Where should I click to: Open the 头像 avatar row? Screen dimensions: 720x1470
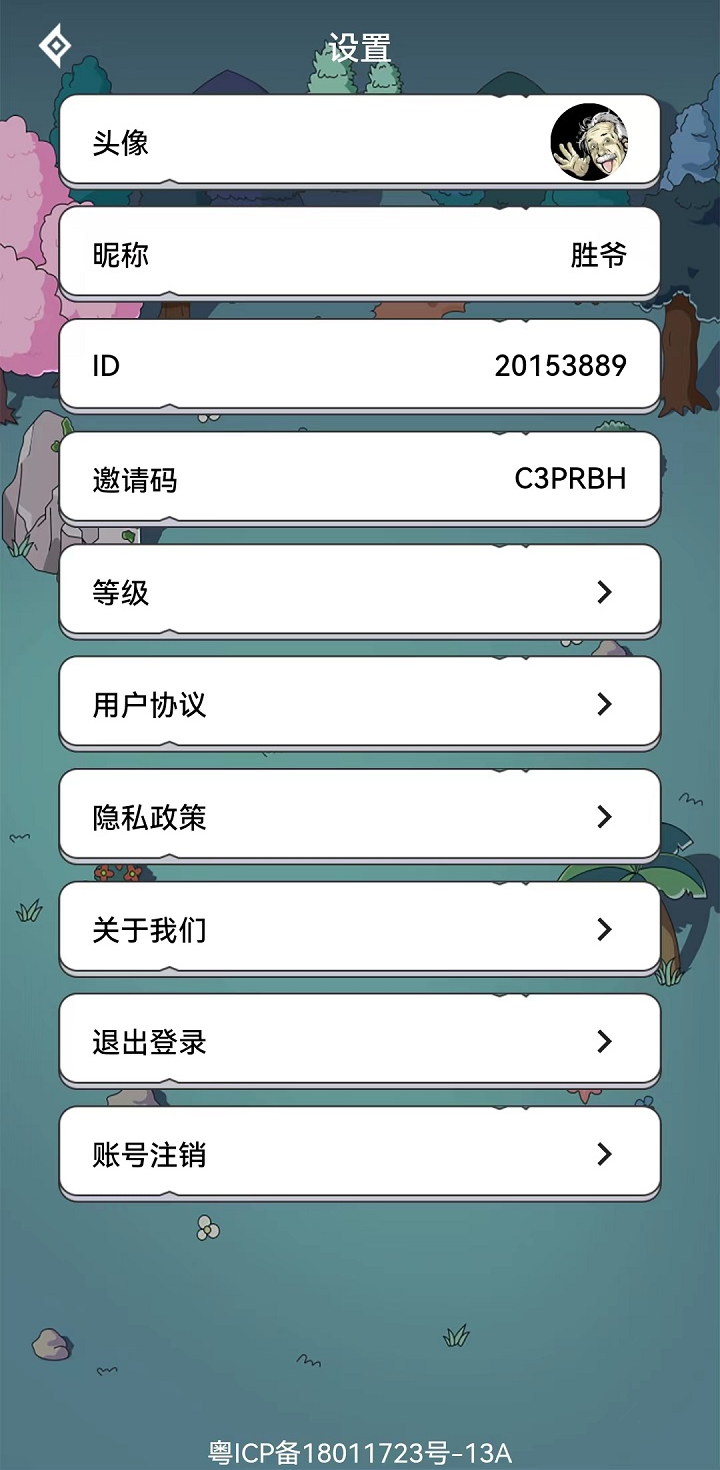pos(359,141)
